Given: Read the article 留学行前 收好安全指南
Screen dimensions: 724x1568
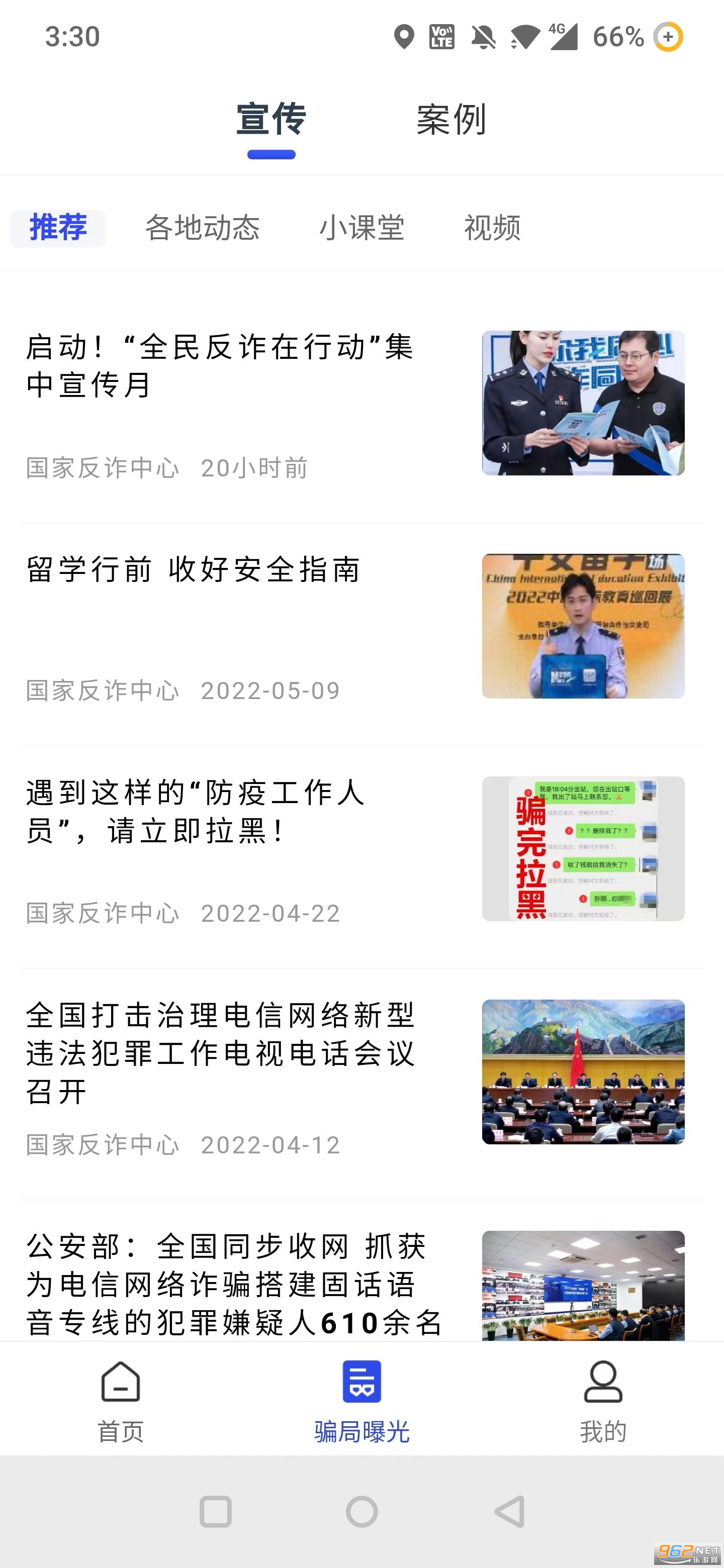Looking at the screenshot, I should 194,570.
